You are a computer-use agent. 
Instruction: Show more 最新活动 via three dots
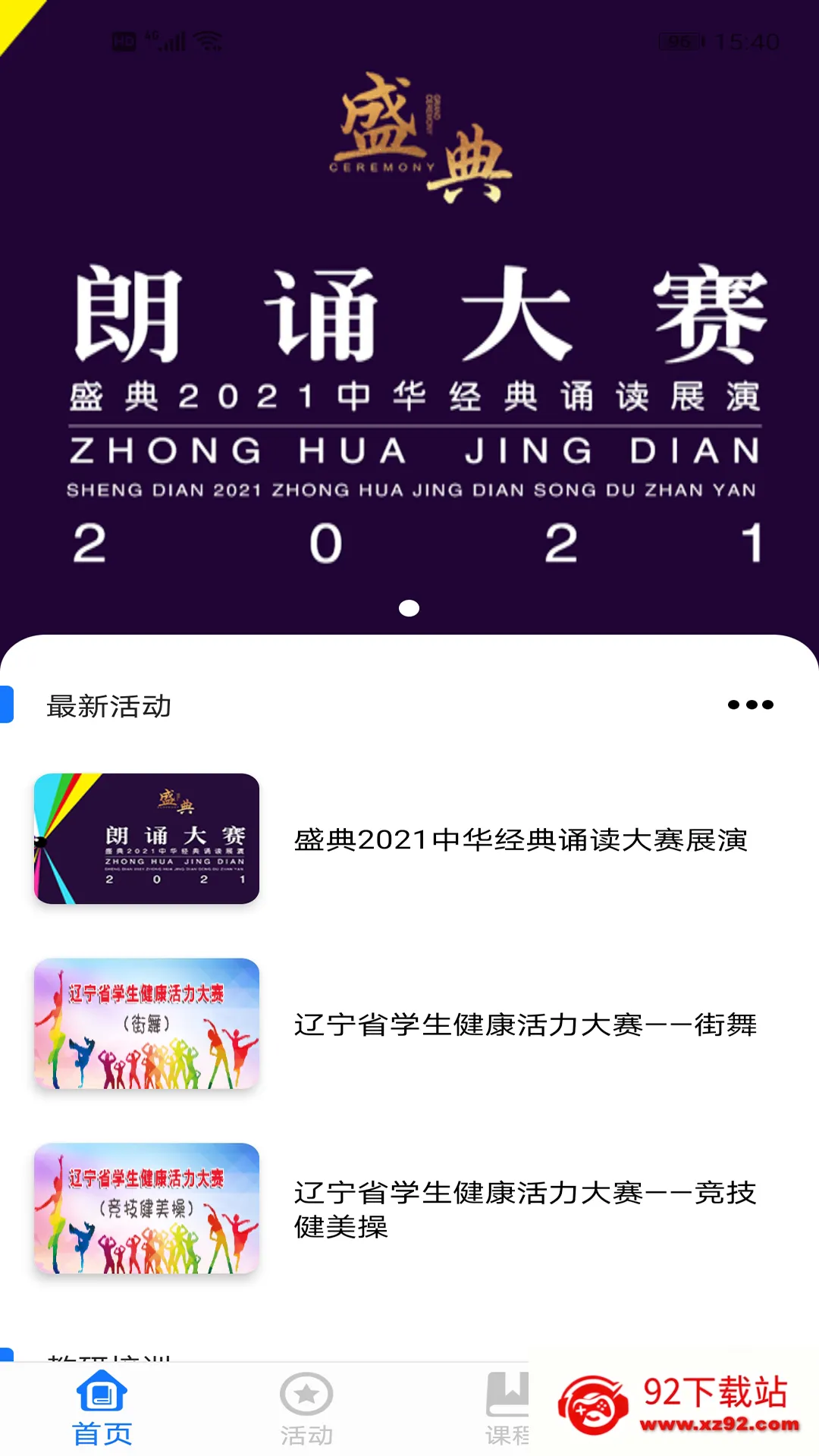(x=750, y=704)
